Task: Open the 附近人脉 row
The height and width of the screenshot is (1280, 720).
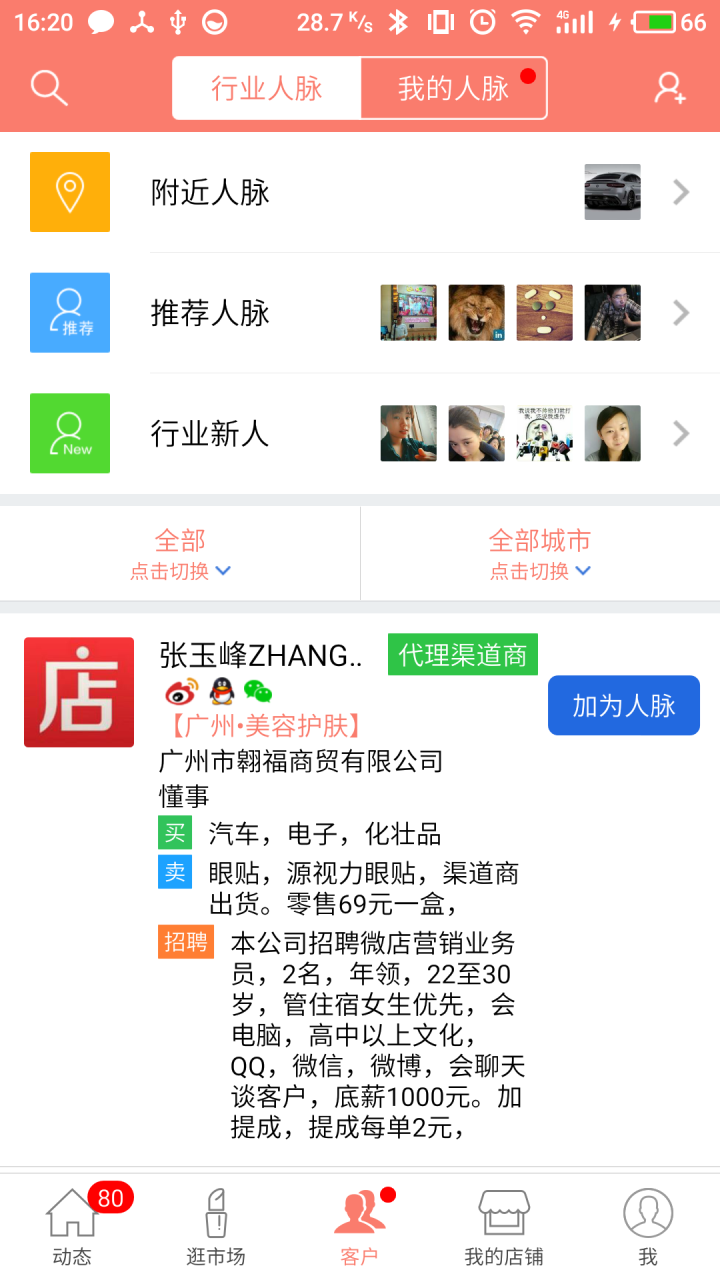Action: 360,192
